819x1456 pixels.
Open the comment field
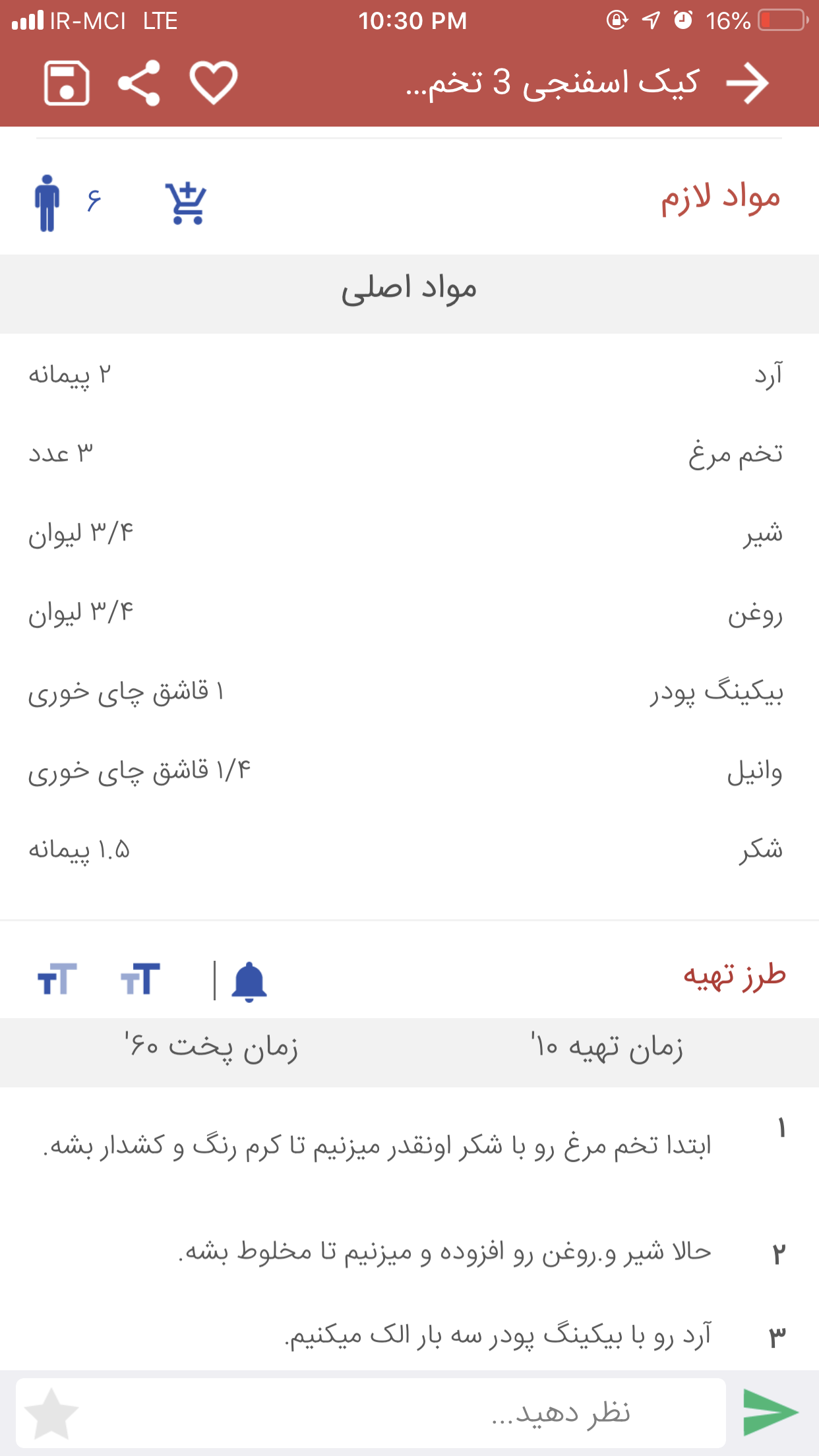coord(396,1412)
